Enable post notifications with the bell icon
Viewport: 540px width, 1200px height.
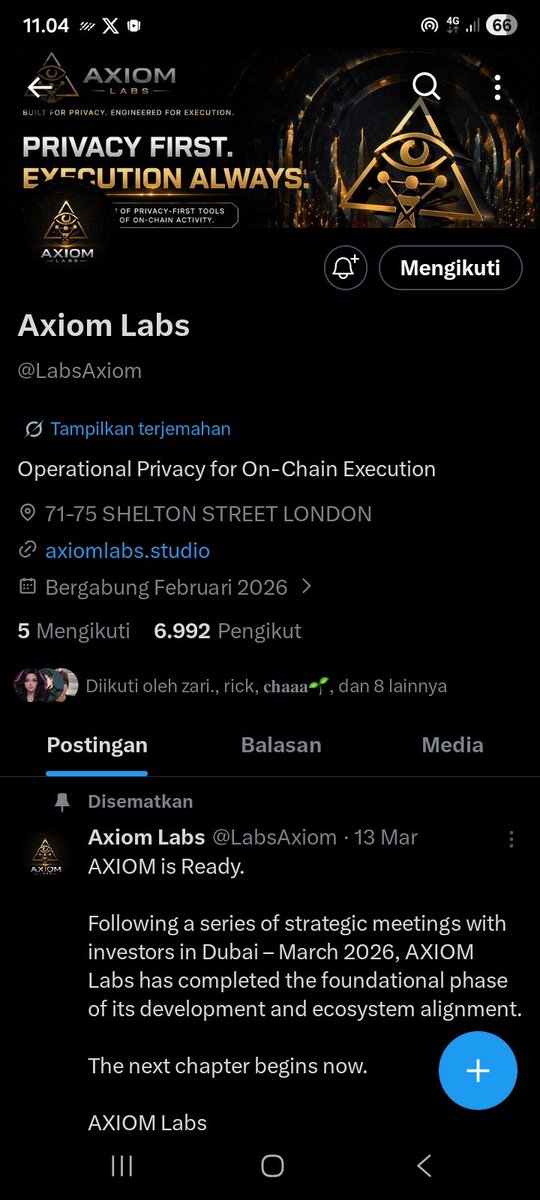click(346, 268)
